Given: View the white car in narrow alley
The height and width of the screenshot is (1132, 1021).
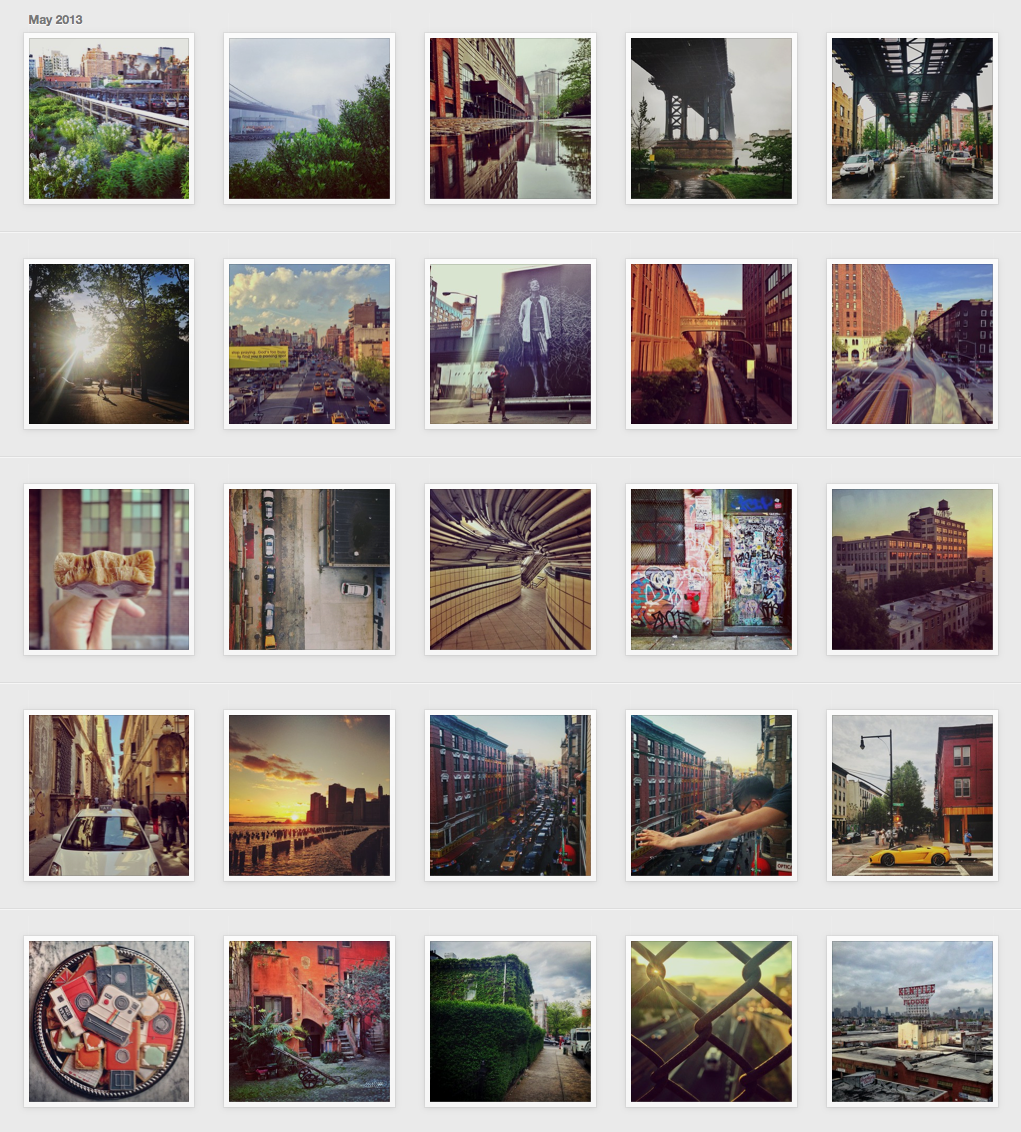Looking at the screenshot, I should [109, 795].
